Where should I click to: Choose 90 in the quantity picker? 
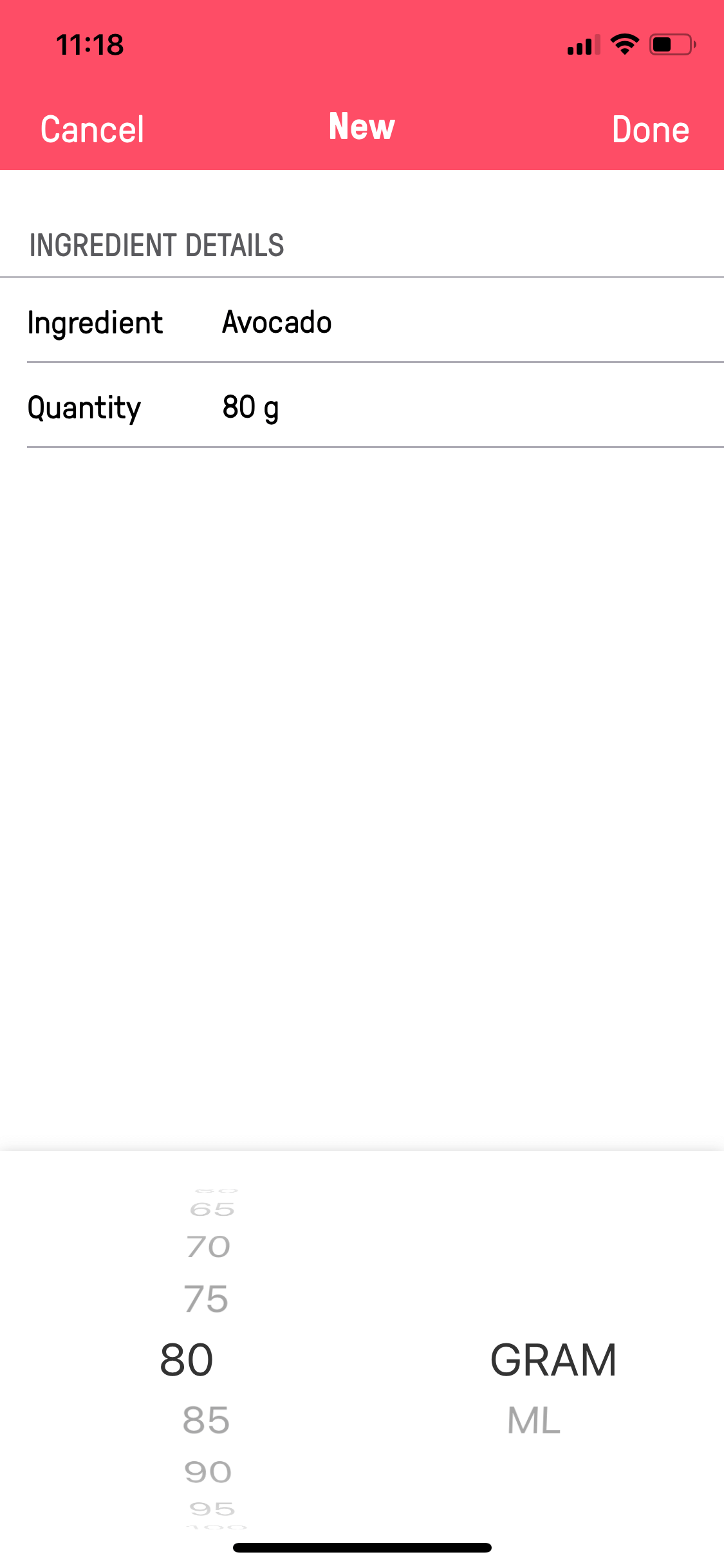(208, 1472)
